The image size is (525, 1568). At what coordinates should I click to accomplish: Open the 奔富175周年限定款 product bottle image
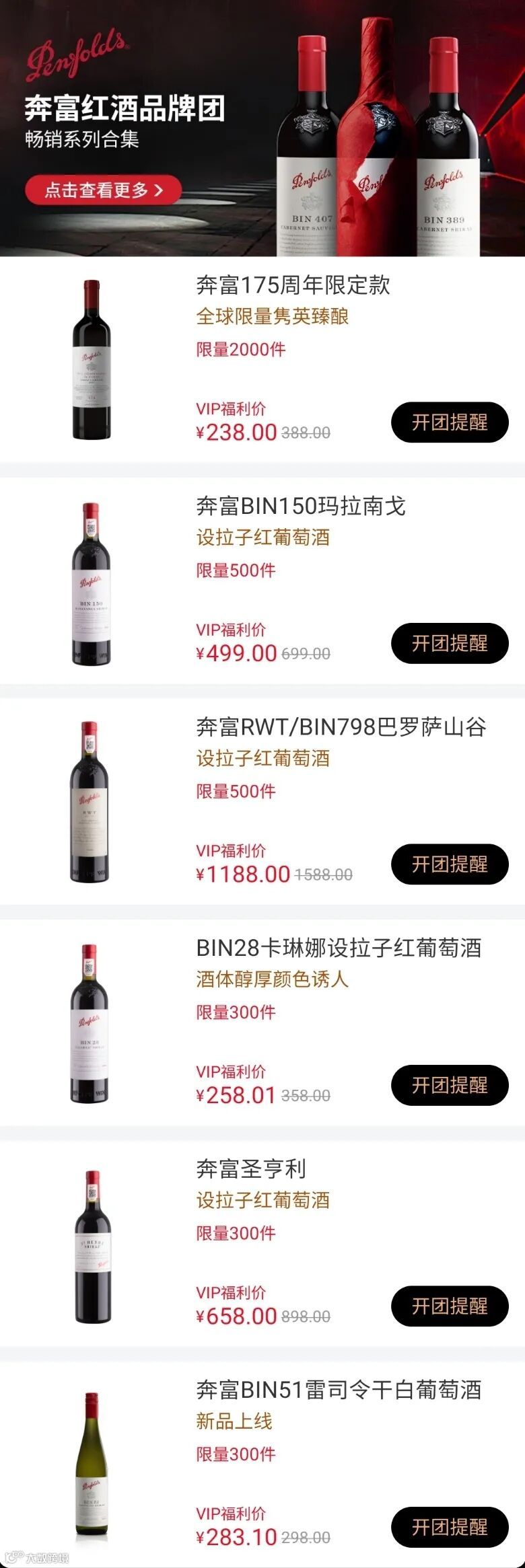tap(92, 360)
